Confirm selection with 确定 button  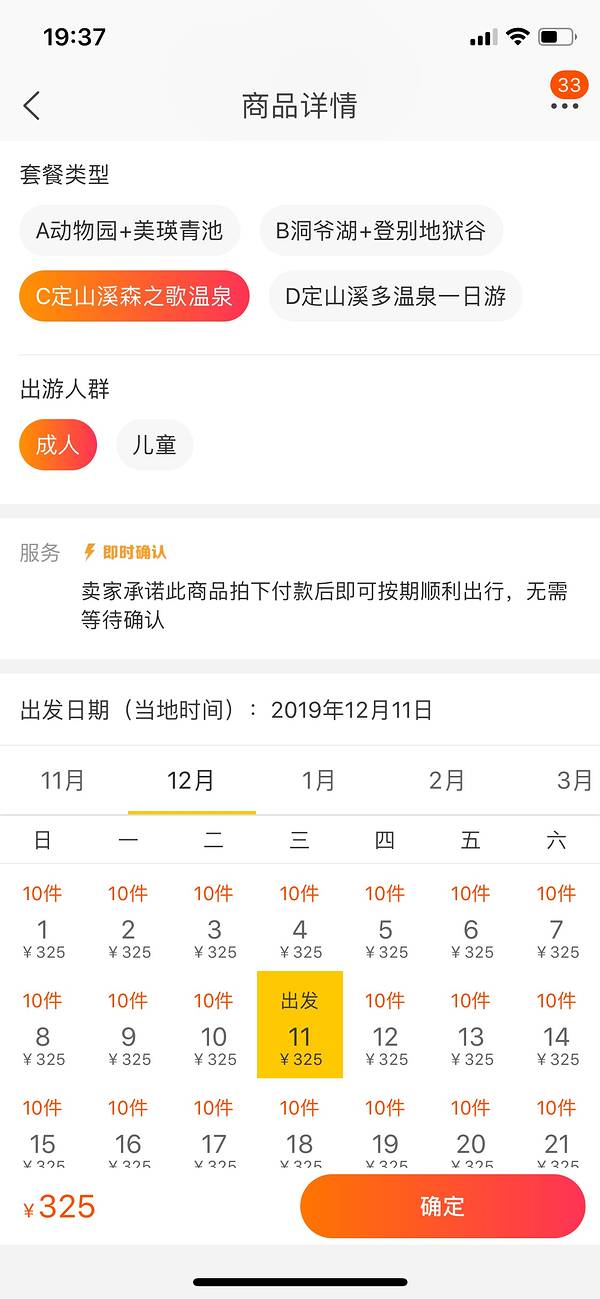point(442,1206)
